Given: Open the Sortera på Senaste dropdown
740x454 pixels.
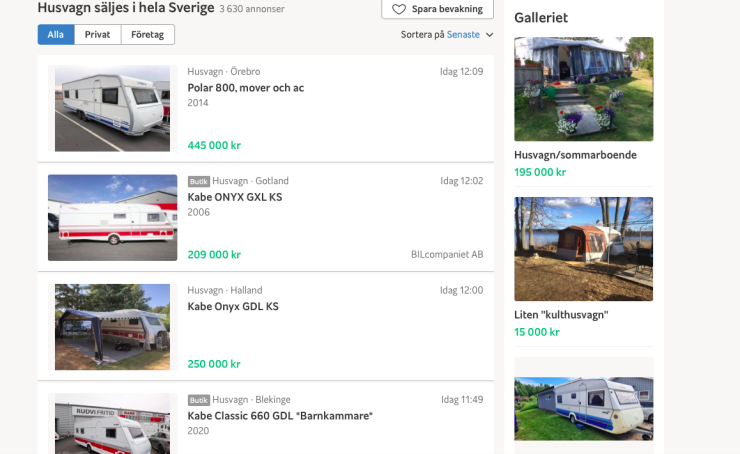Looking at the screenshot, I should point(470,35).
